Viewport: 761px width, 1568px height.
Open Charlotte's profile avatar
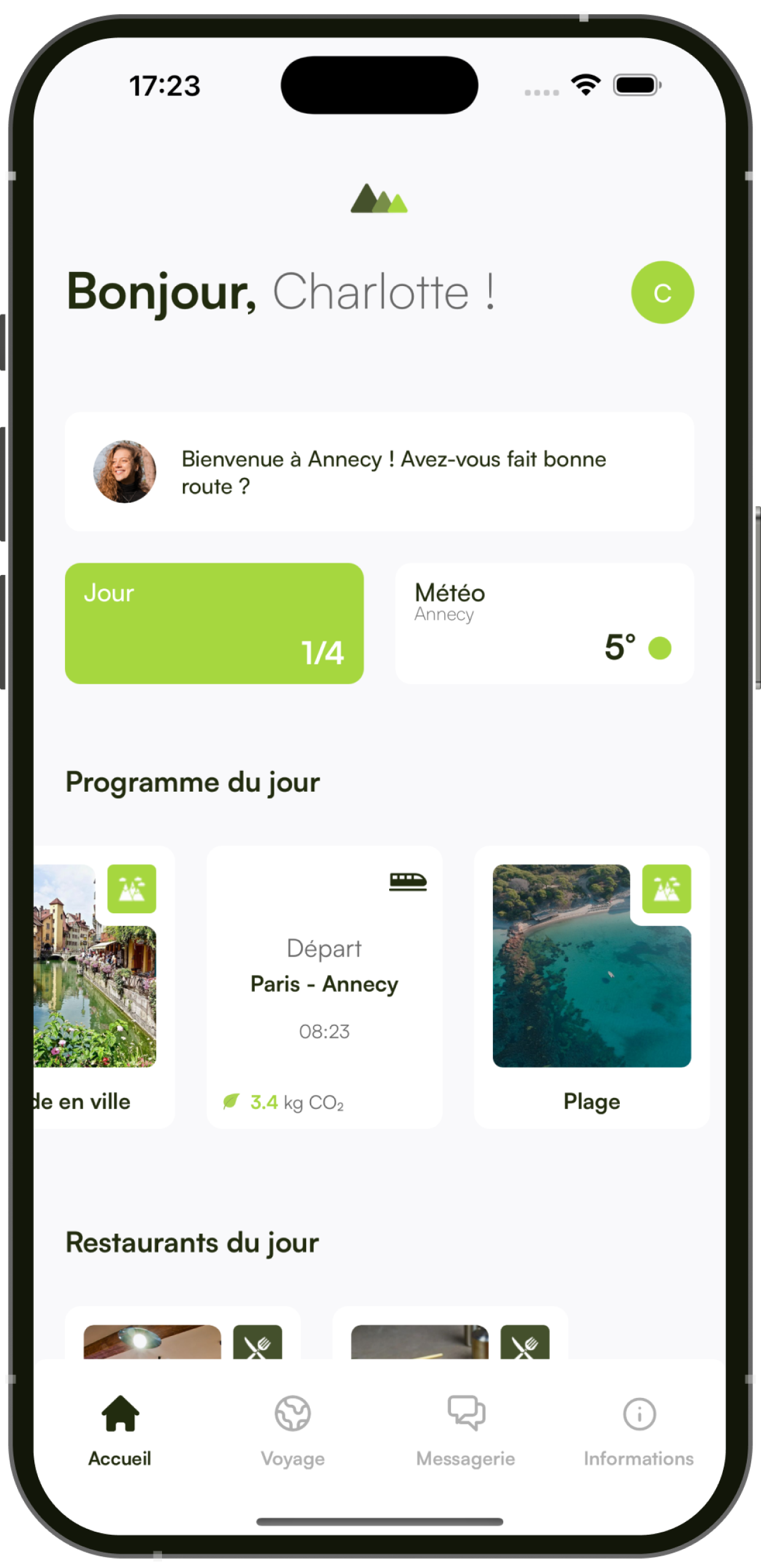click(x=662, y=292)
